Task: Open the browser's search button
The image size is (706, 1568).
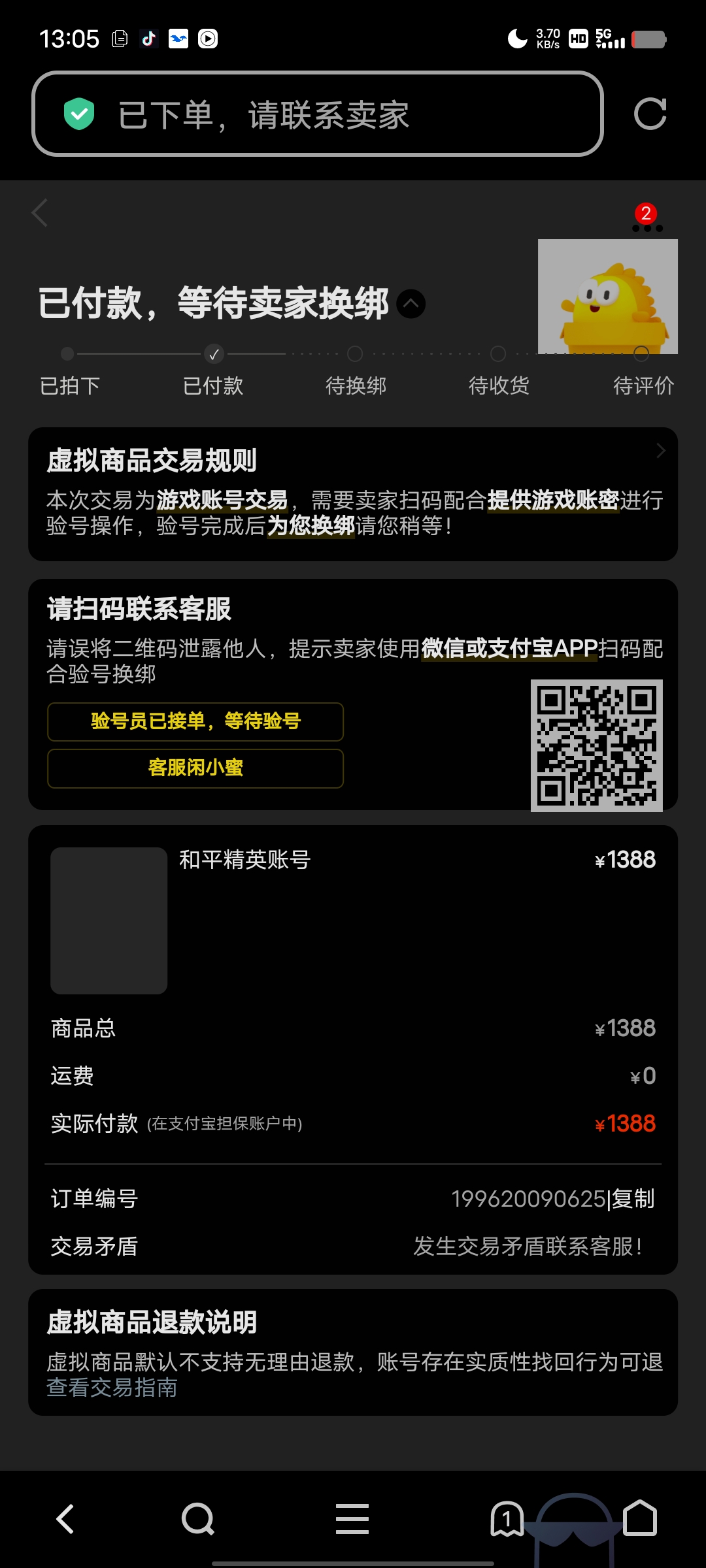Action: point(198,1519)
